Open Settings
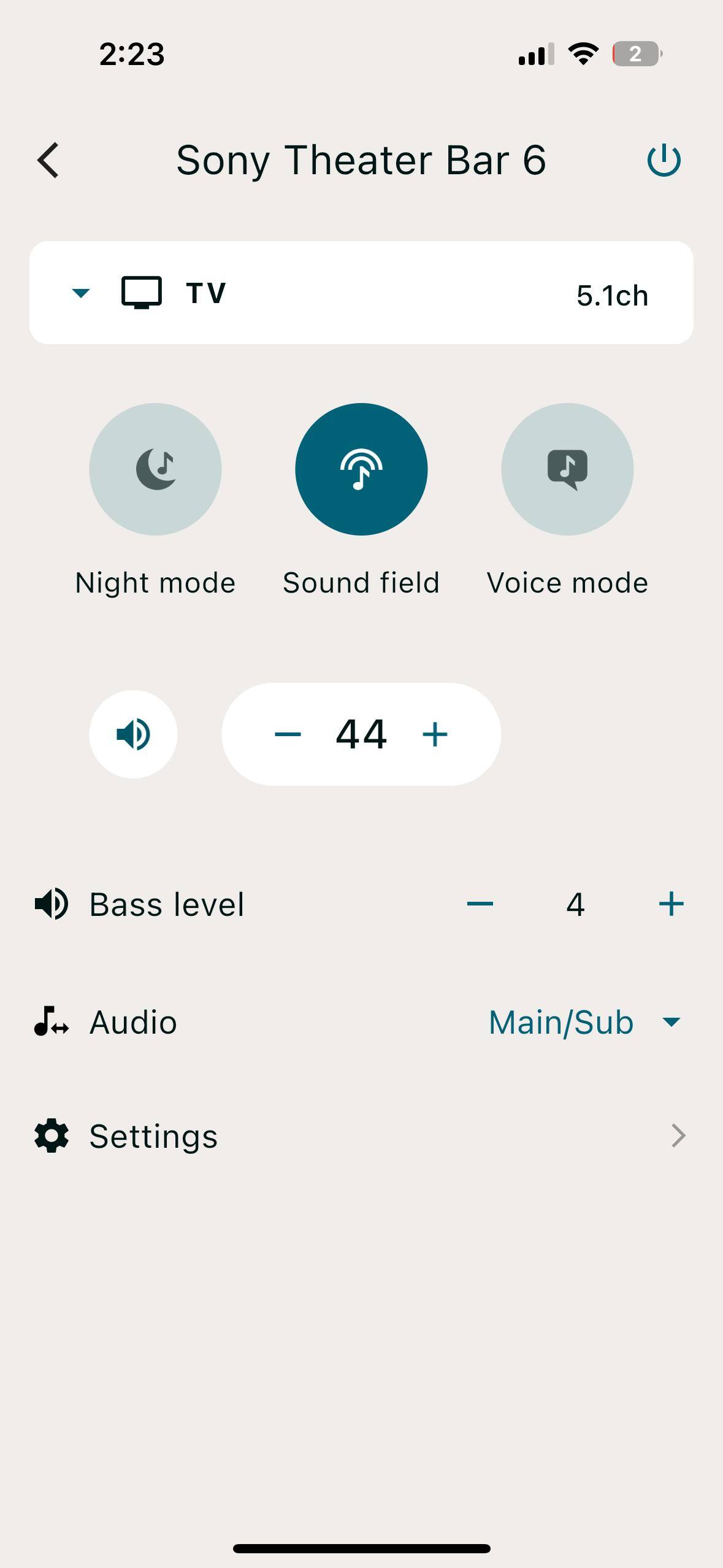 [x=361, y=1136]
